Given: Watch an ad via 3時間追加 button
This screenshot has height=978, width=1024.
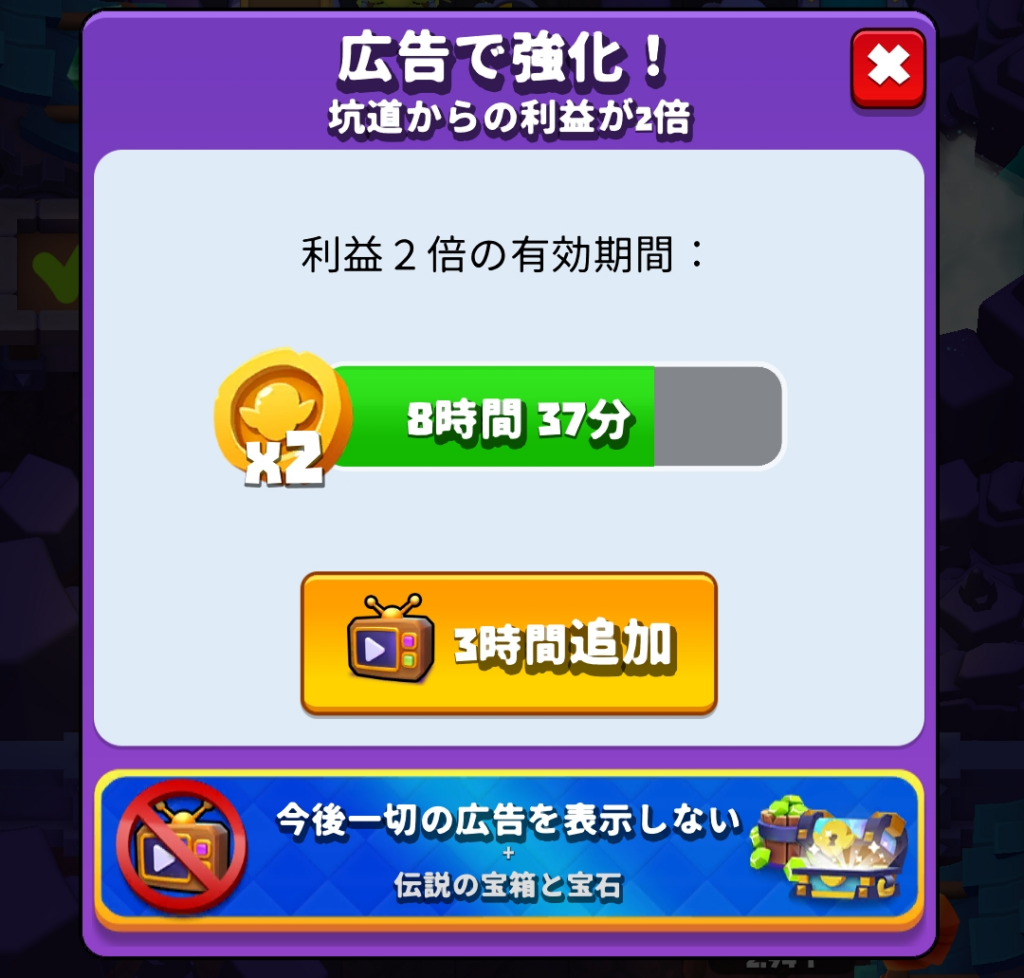Looking at the screenshot, I should click(x=509, y=644).
